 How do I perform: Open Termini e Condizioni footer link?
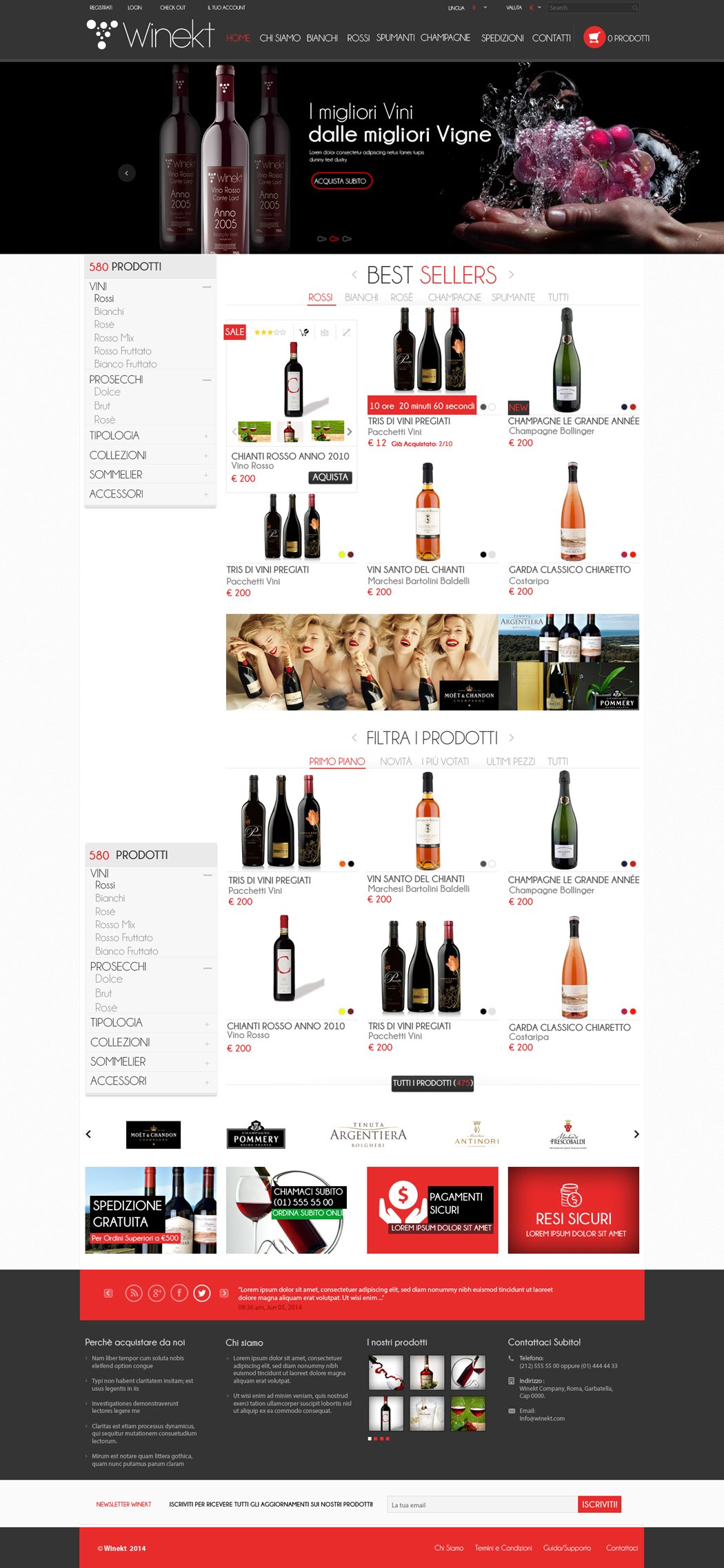pos(503,1548)
